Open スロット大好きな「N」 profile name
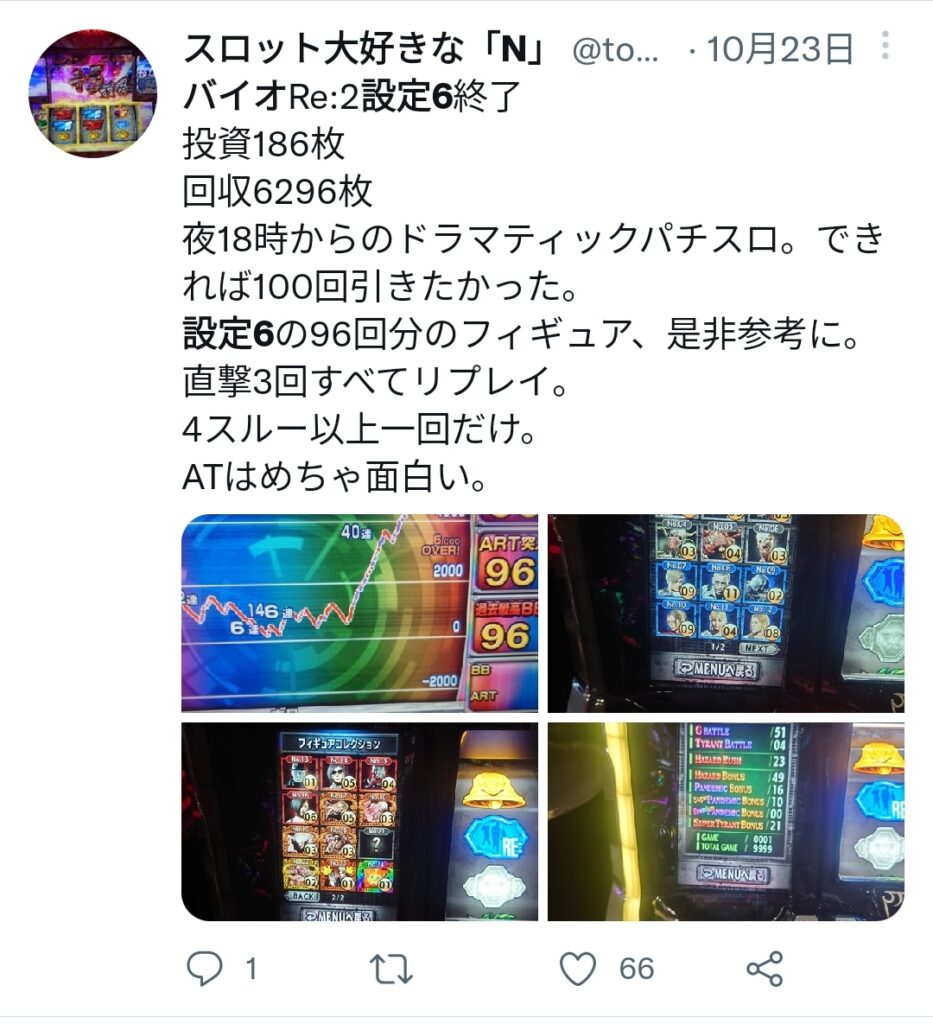The image size is (933, 1024). click(367, 48)
